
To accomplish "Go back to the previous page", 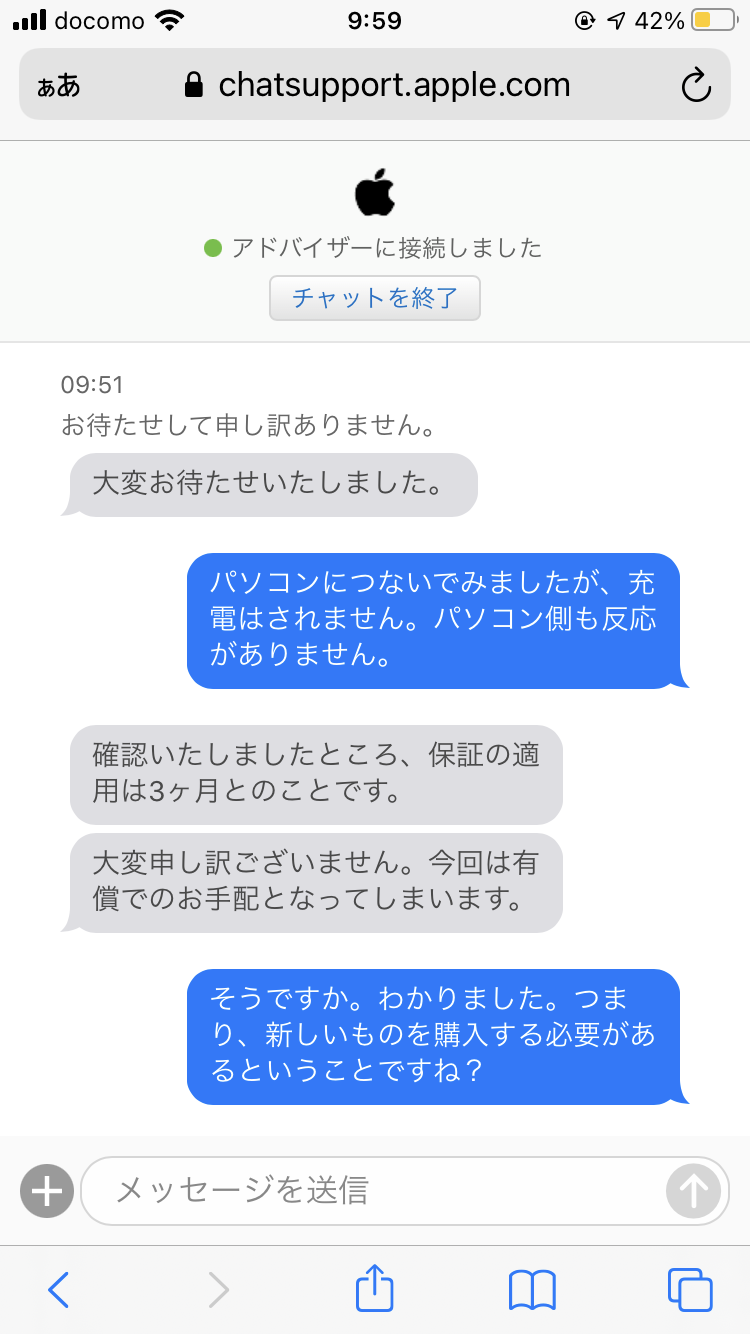I will click(59, 1290).
